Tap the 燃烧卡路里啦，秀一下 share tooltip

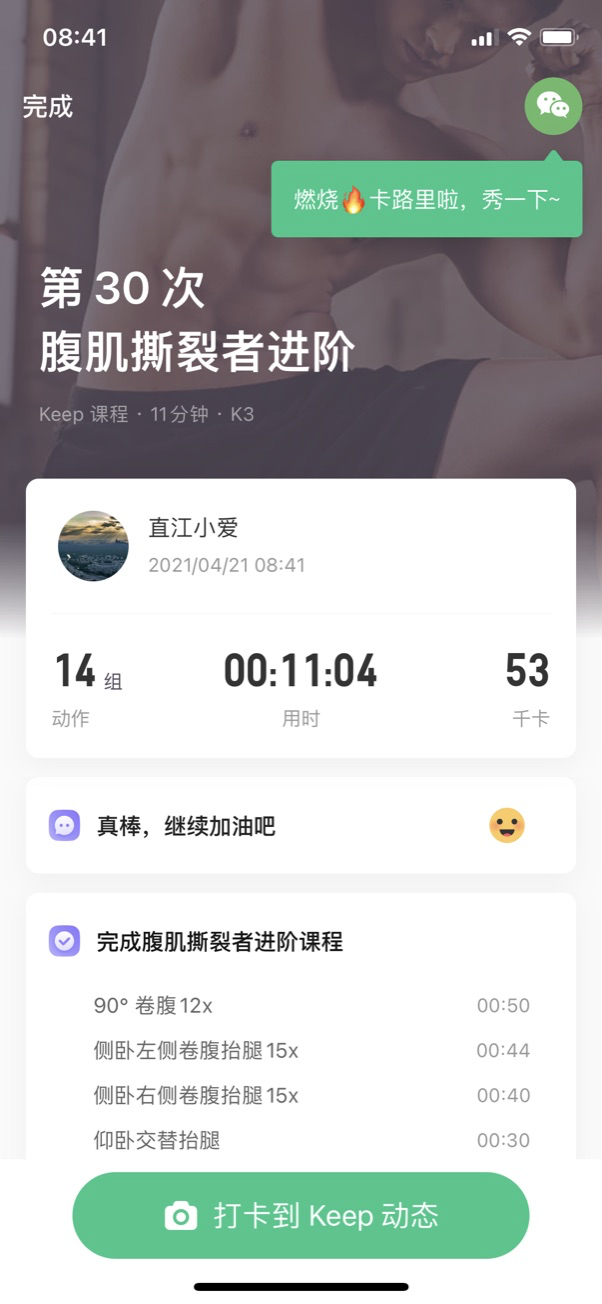coord(427,199)
